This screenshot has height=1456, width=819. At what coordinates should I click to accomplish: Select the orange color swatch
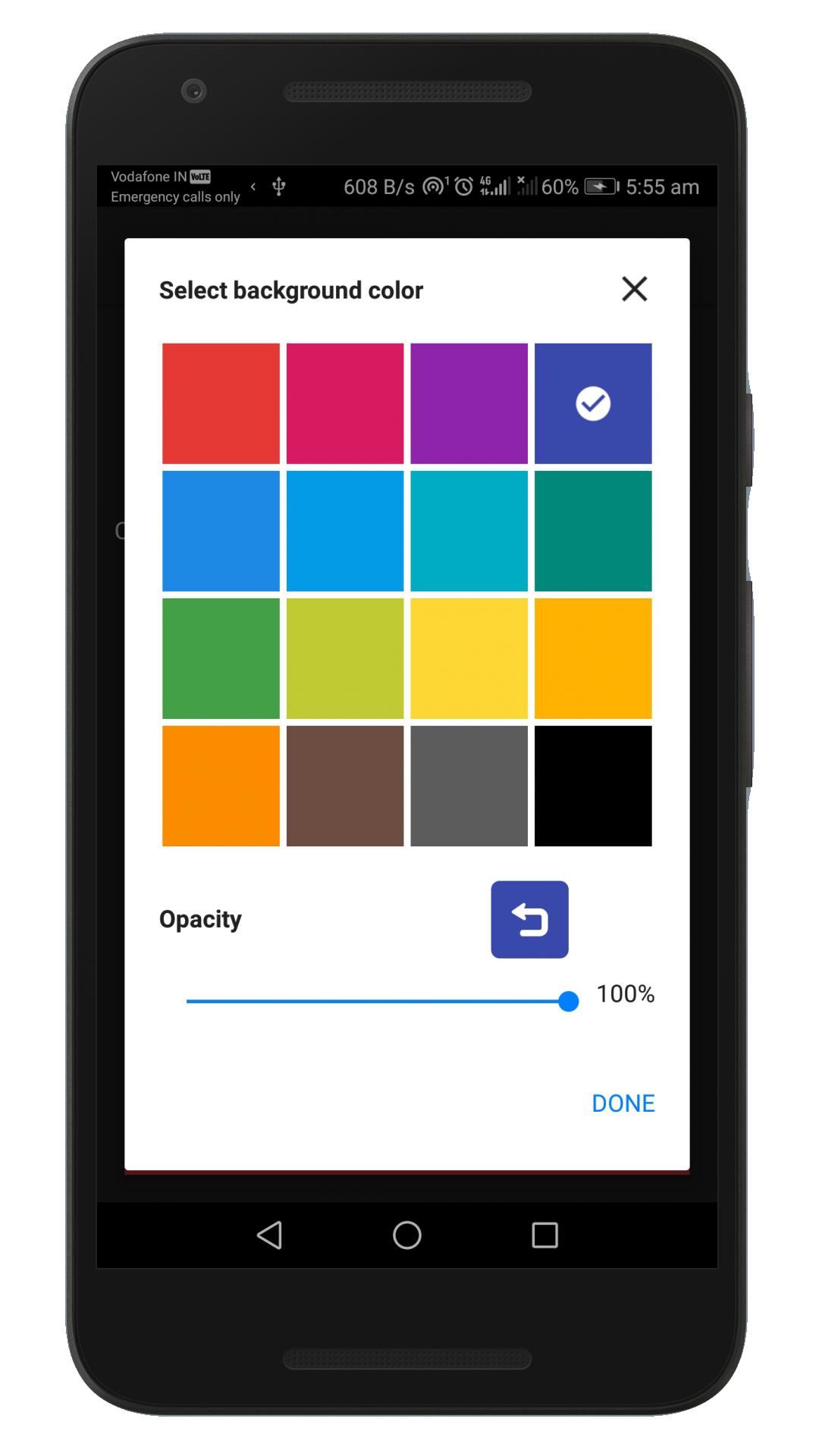coord(221,785)
